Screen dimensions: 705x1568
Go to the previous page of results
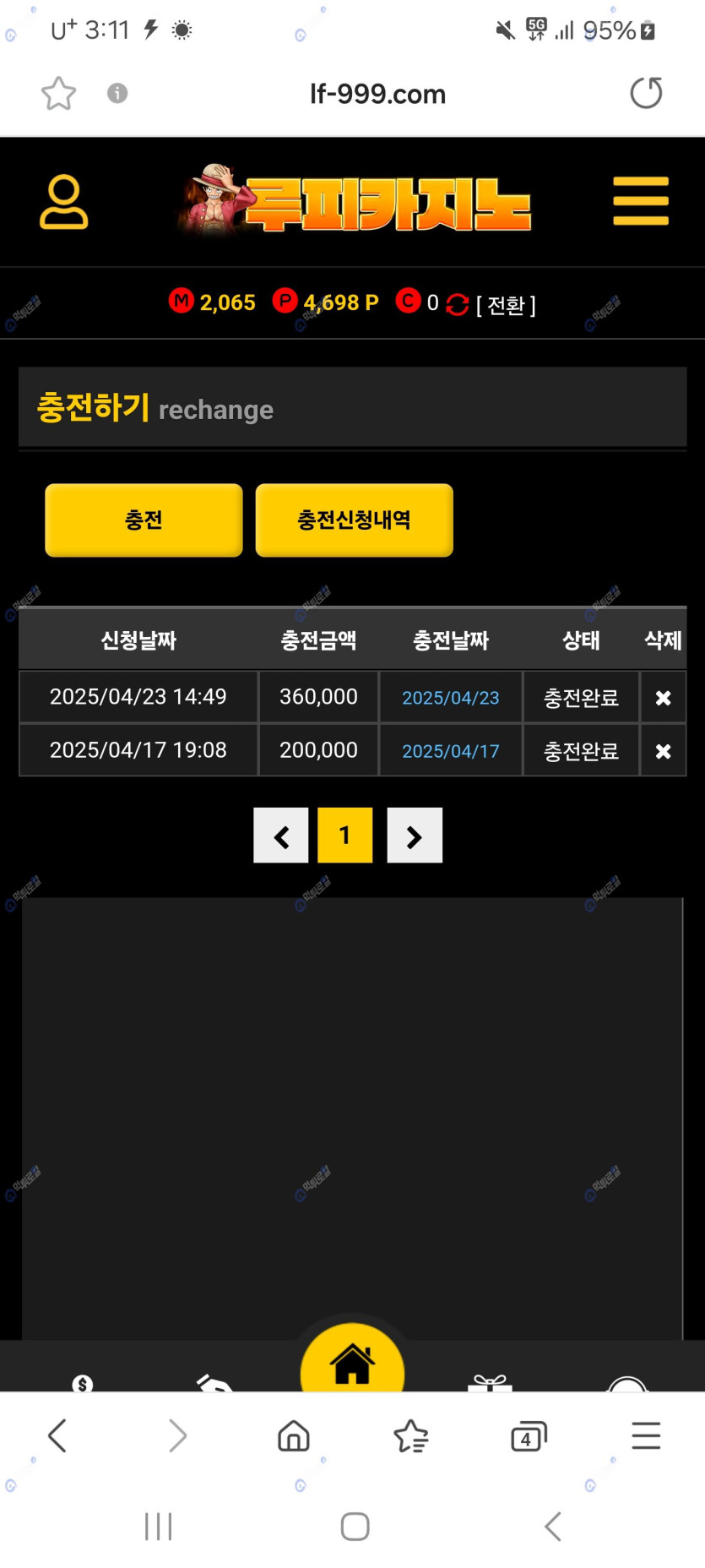[281, 836]
